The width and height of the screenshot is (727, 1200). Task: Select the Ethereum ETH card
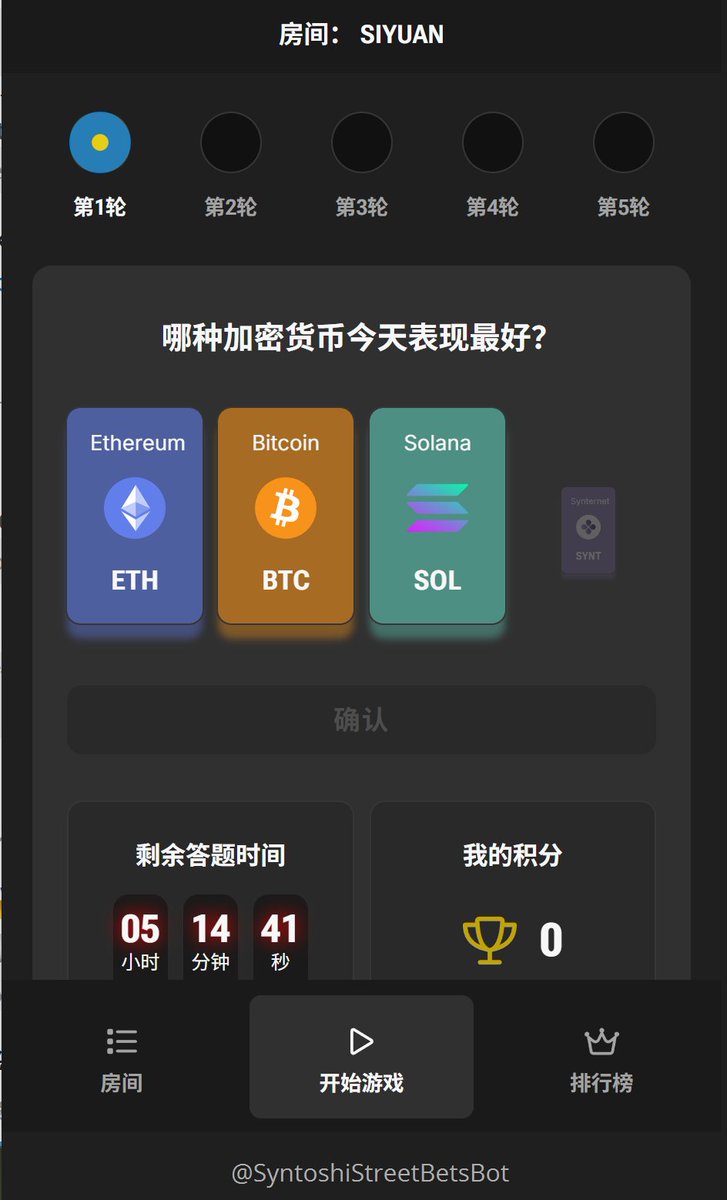tap(135, 515)
